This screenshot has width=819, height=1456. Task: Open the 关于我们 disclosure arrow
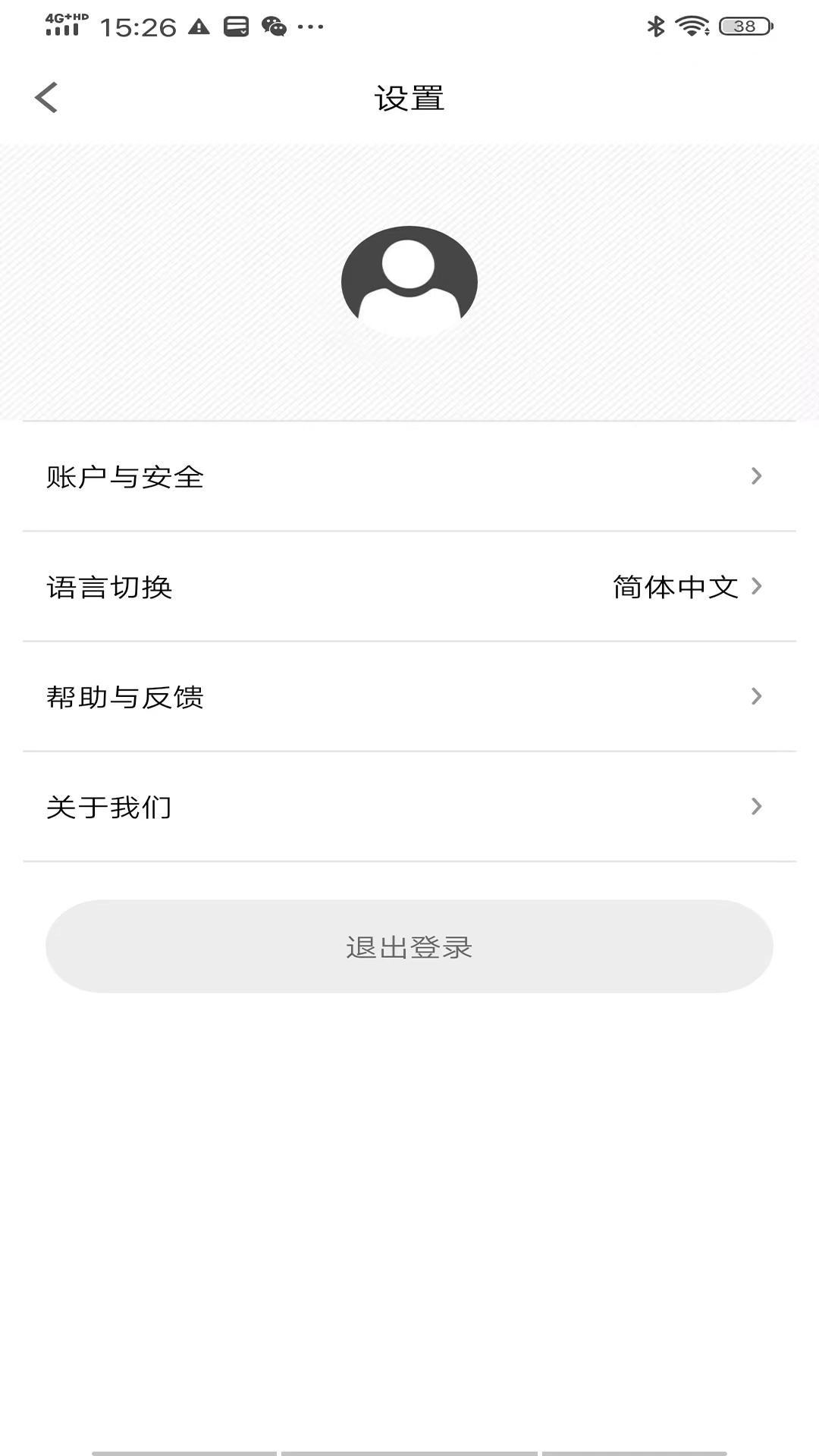[755, 806]
